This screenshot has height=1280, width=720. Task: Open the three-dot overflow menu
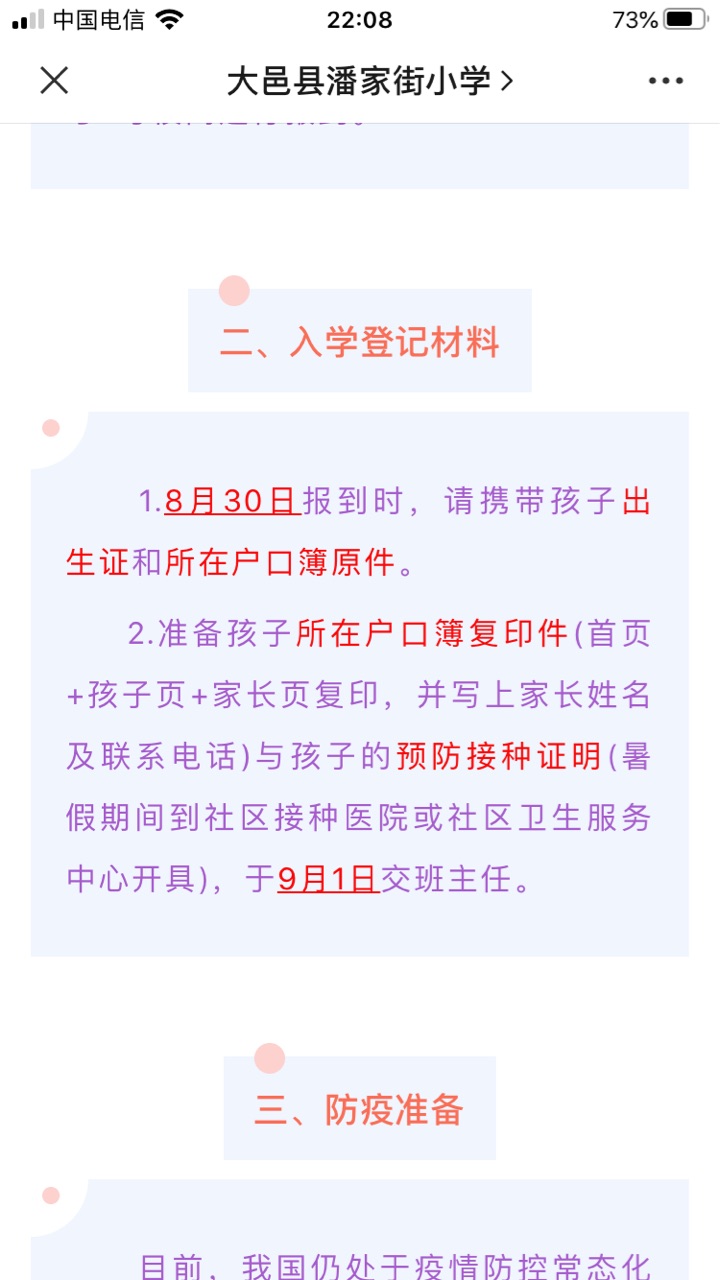point(665,81)
